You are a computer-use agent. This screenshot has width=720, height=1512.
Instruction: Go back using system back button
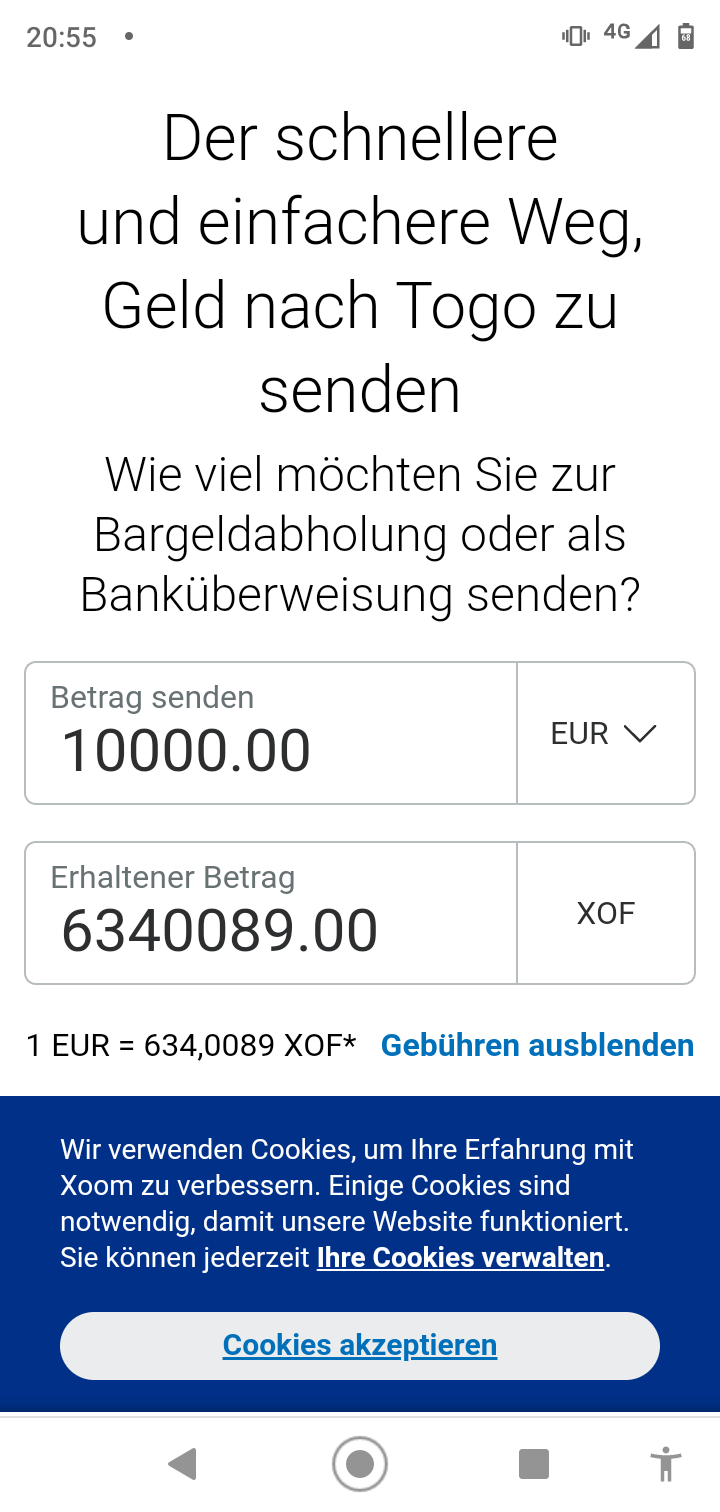coord(182,1464)
